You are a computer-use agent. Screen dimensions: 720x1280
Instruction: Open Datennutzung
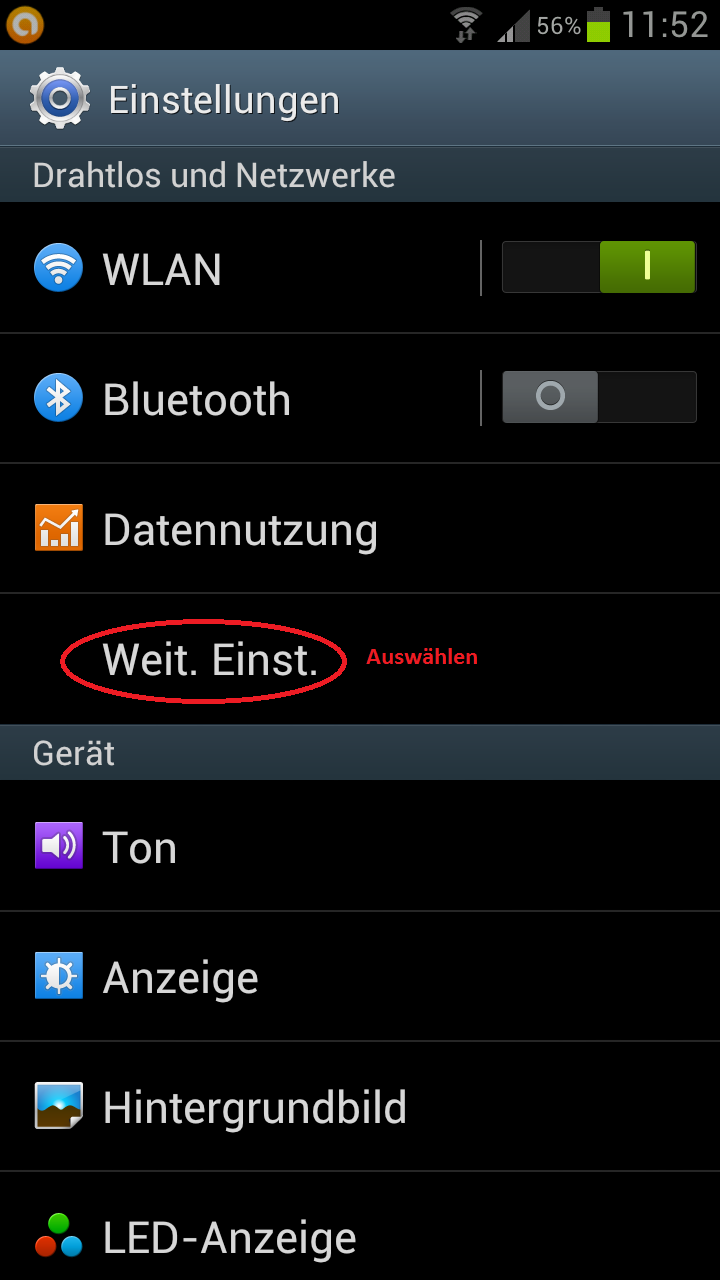click(360, 529)
